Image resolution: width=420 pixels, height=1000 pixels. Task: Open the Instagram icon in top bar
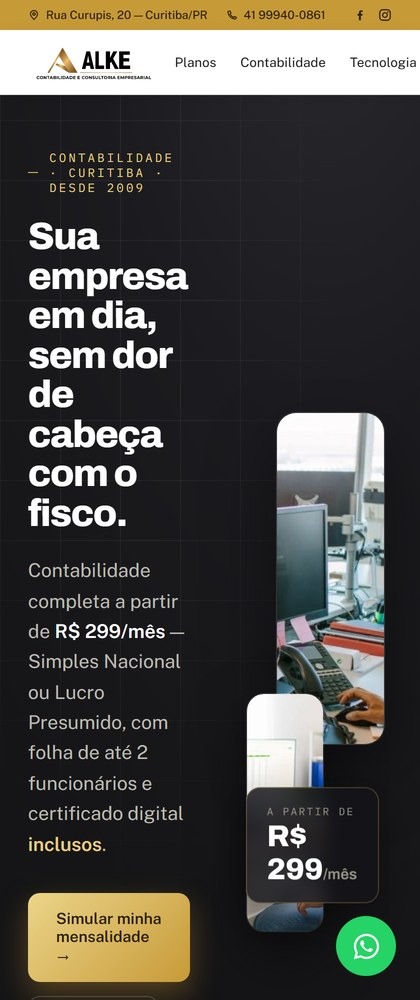[385, 15]
